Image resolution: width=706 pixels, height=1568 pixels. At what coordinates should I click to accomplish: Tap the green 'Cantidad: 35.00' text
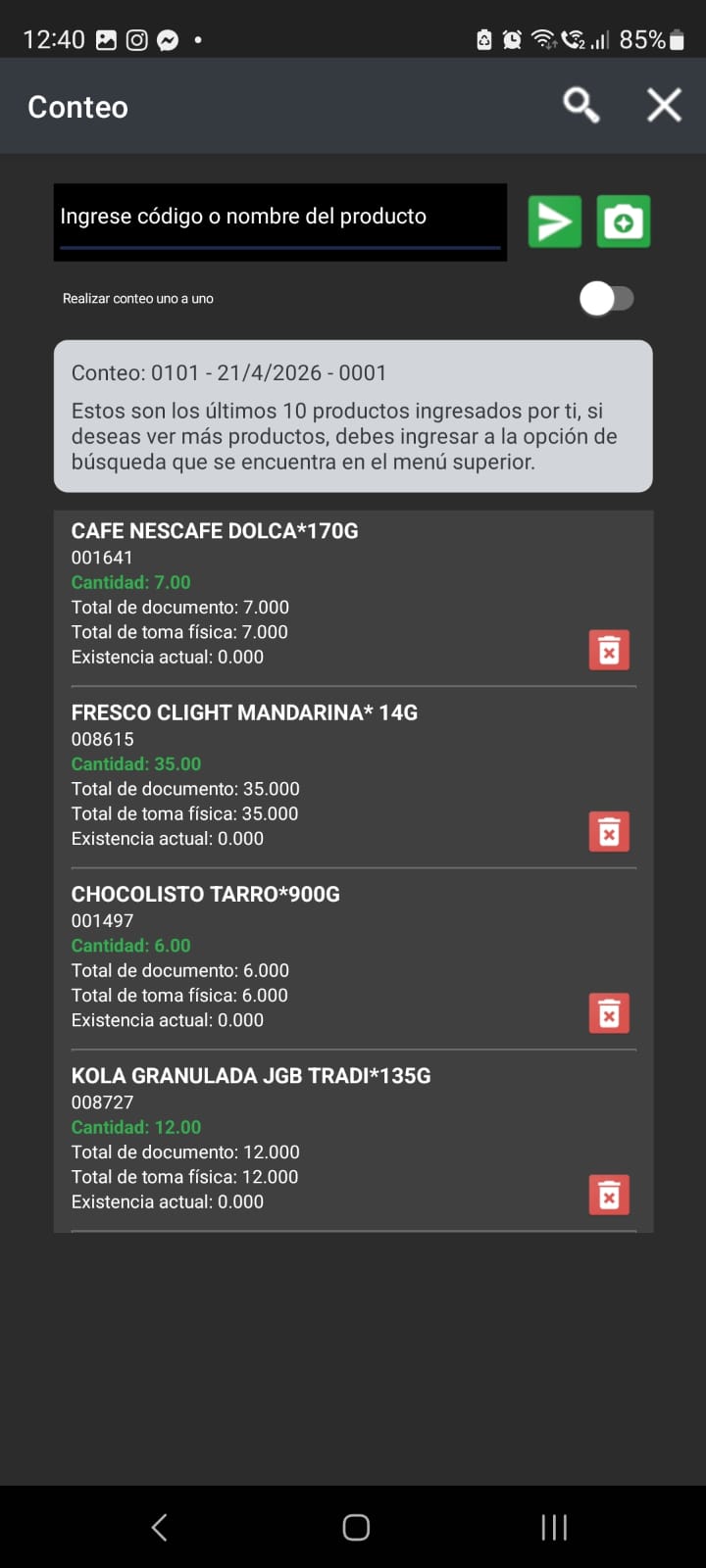click(x=135, y=763)
